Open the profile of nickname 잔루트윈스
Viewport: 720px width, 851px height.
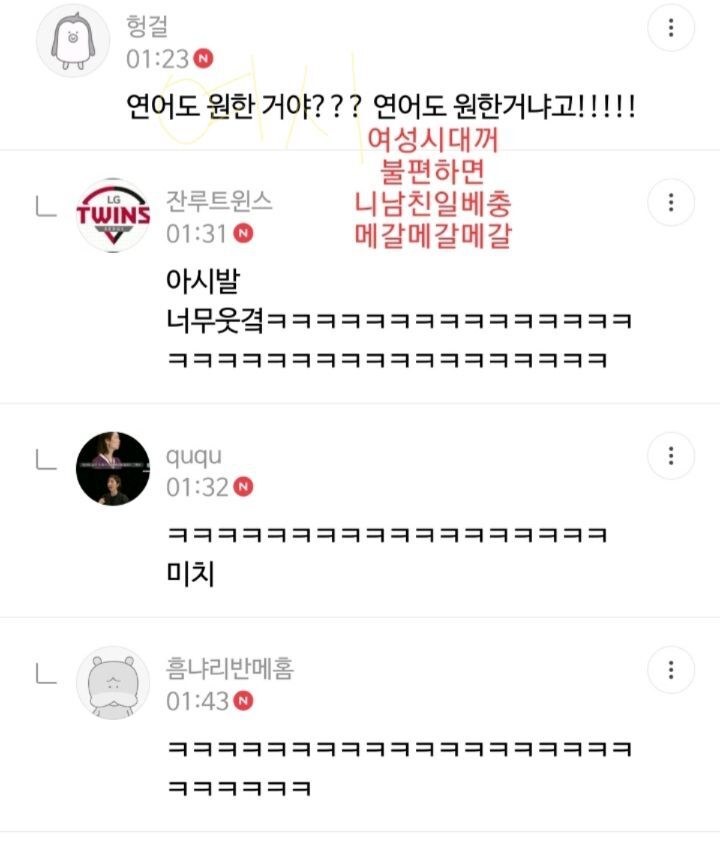coord(219,201)
